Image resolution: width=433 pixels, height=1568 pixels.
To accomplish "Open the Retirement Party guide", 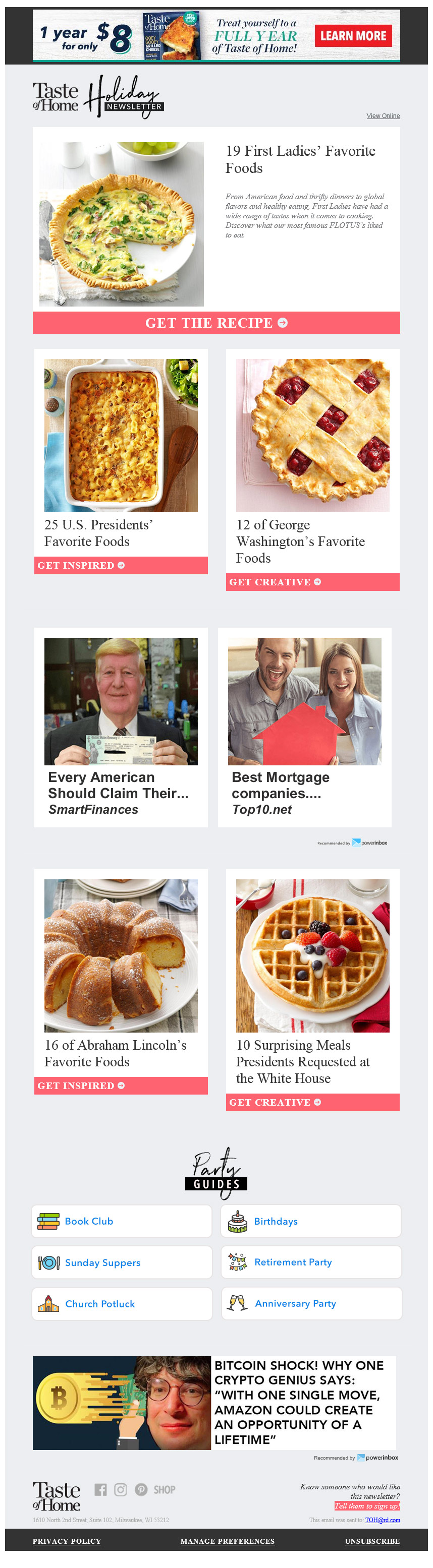I will (x=310, y=1262).
